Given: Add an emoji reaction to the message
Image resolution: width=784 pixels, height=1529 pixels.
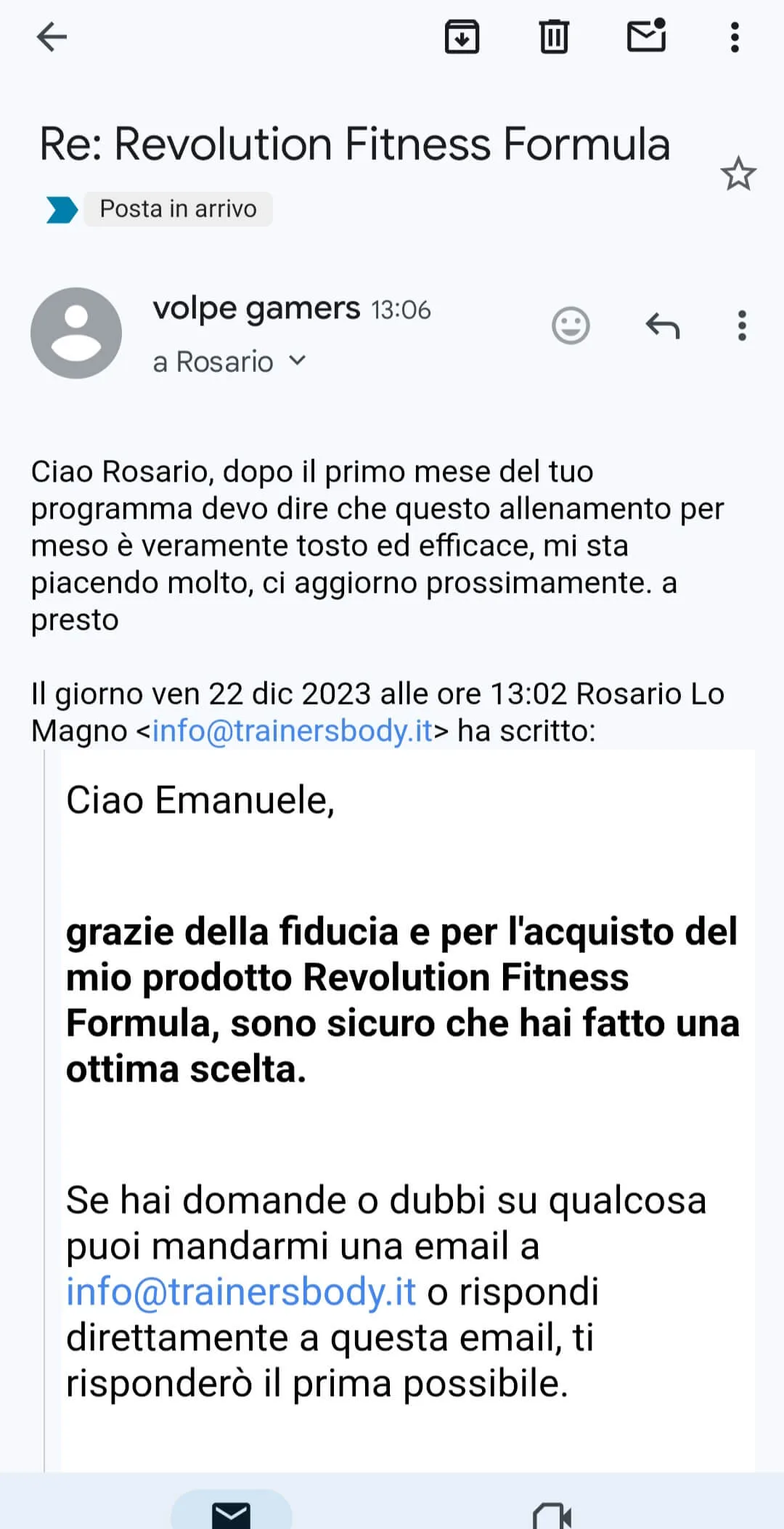Looking at the screenshot, I should point(571,325).
